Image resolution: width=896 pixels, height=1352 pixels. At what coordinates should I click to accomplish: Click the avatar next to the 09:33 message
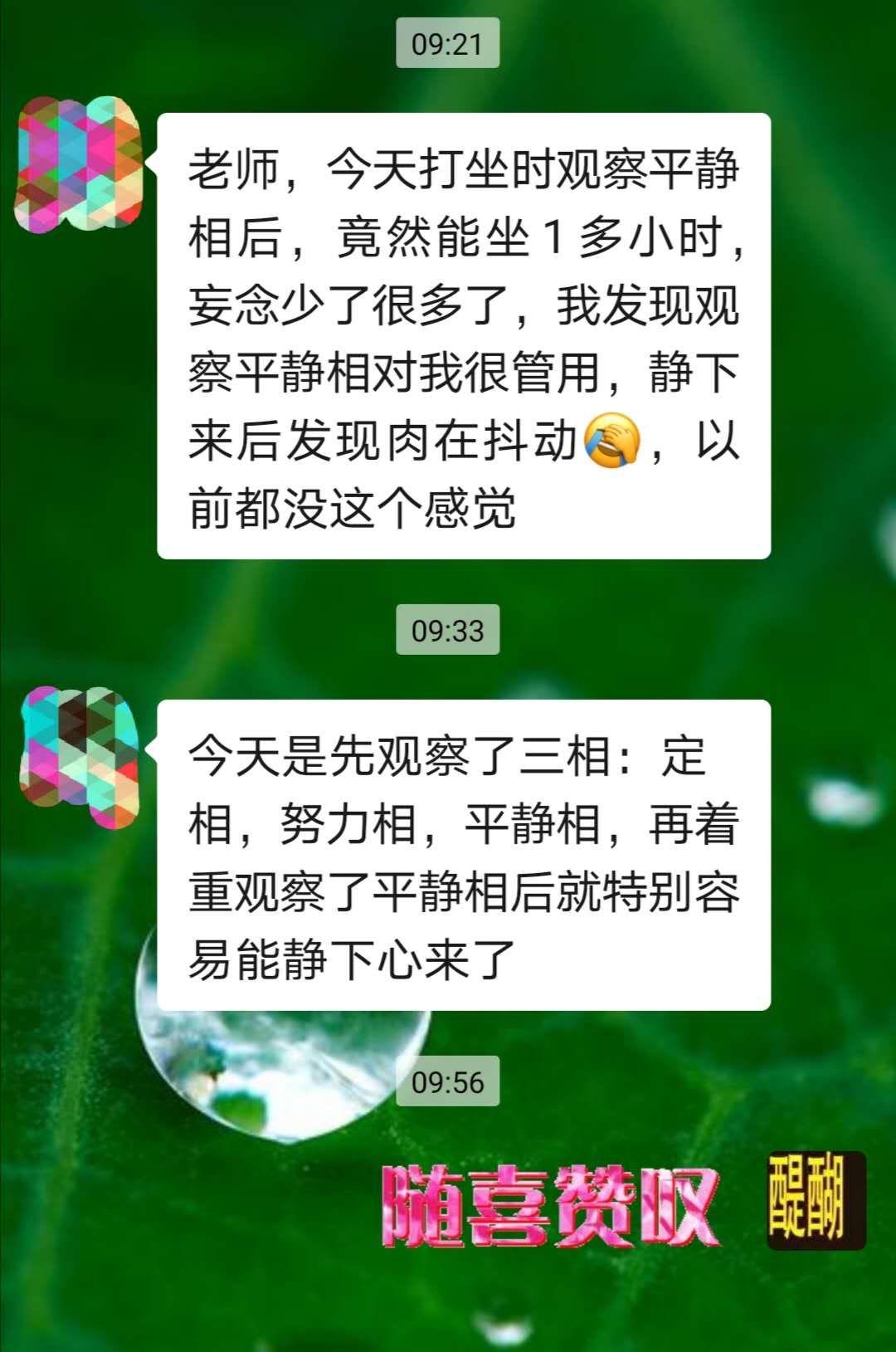pos(79,759)
